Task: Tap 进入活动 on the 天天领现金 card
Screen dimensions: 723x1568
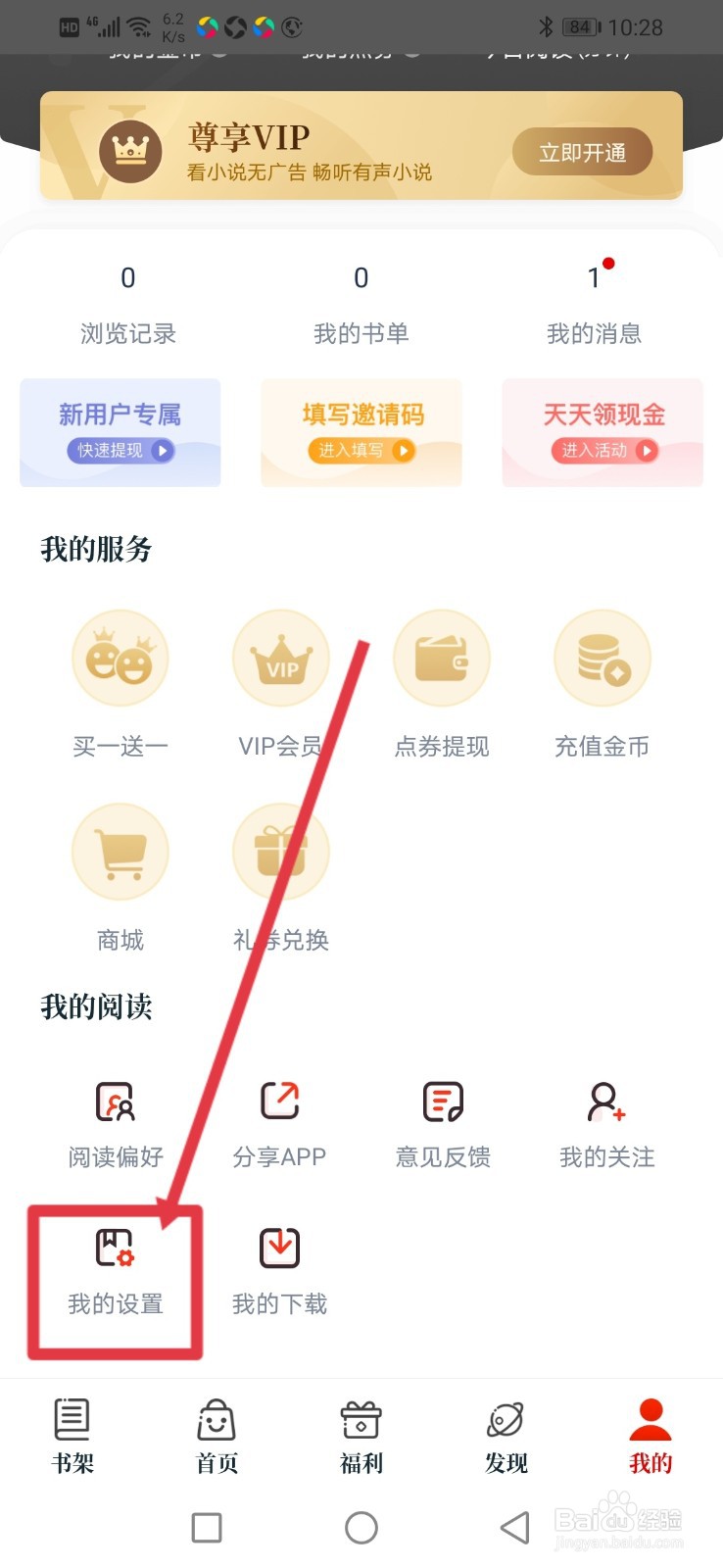Action: point(602,452)
